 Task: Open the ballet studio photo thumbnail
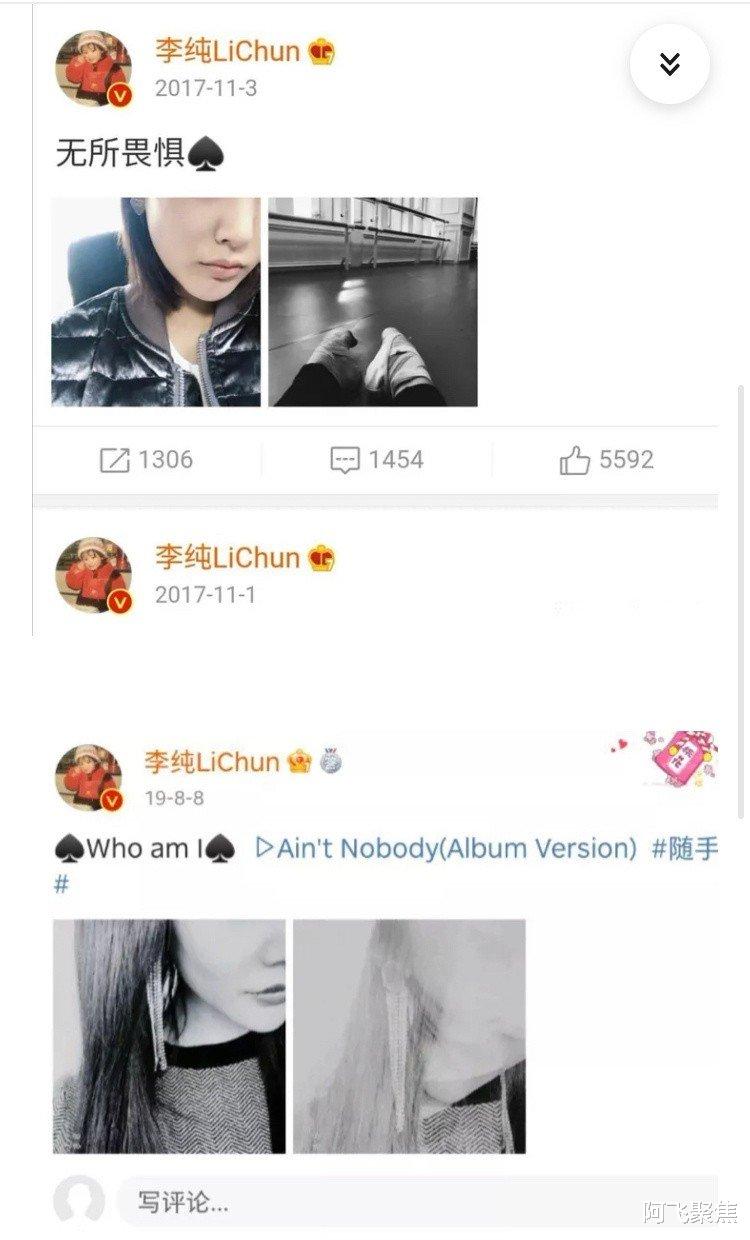point(375,300)
